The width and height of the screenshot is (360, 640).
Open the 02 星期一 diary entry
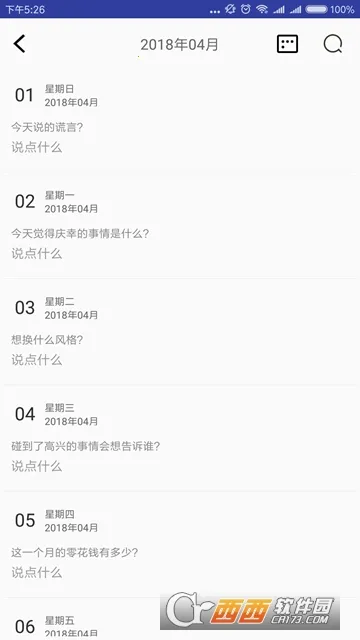[x=180, y=226]
